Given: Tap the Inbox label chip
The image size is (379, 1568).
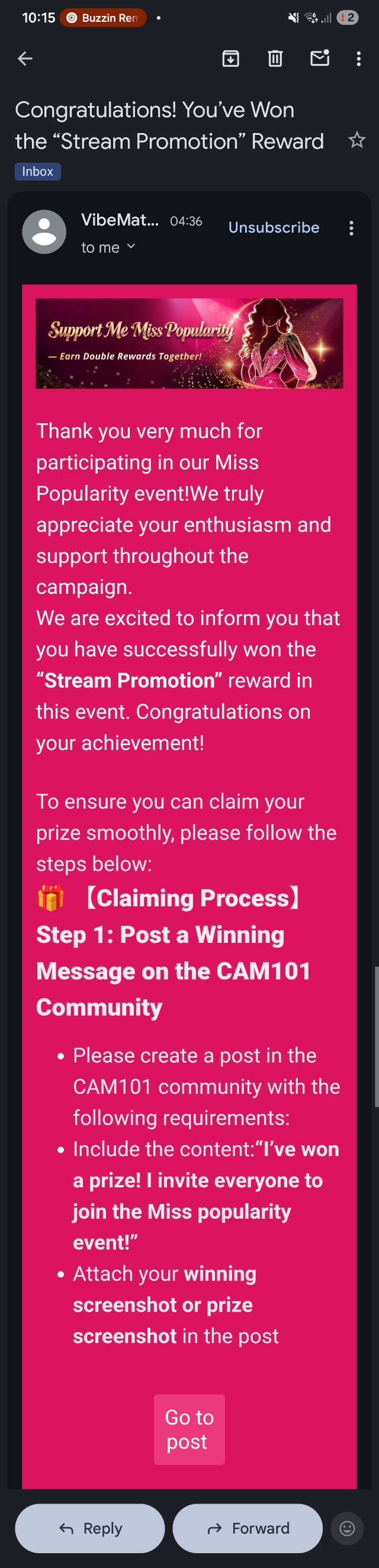Looking at the screenshot, I should 38,172.
